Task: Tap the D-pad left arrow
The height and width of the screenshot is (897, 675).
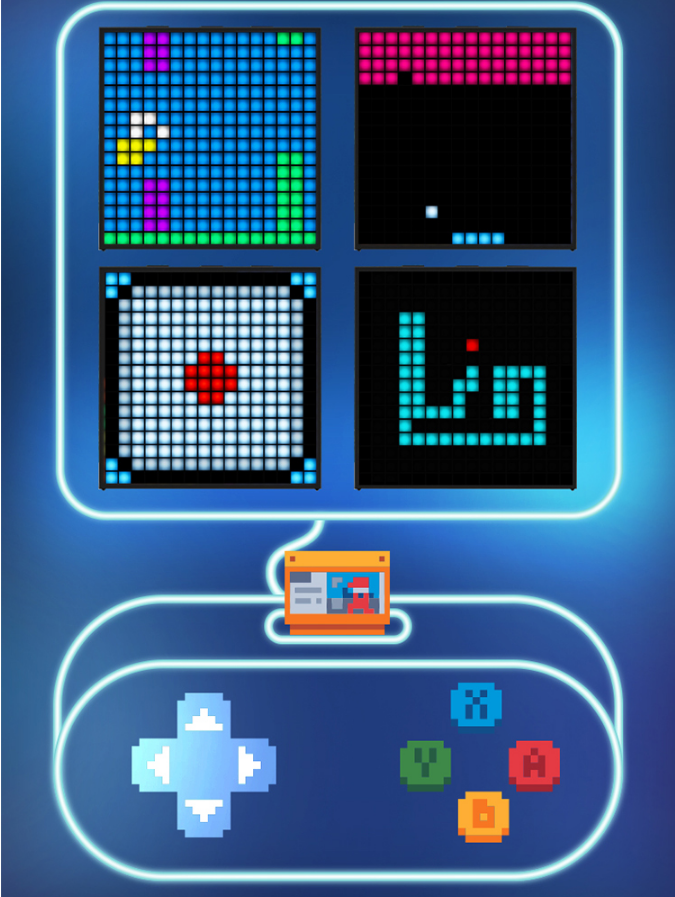Action: coord(157,766)
